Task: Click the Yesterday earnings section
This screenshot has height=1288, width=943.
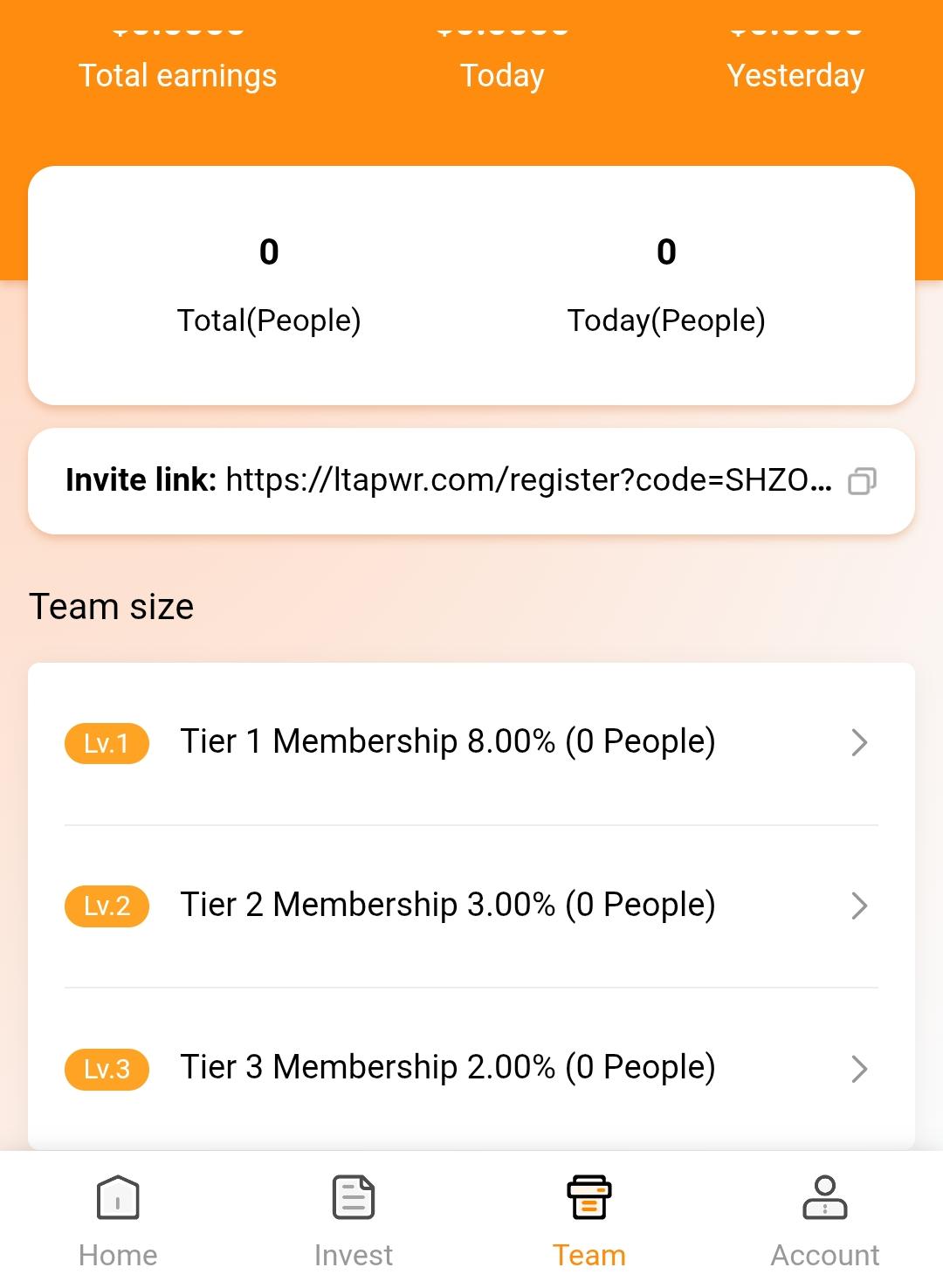Action: 795,75
